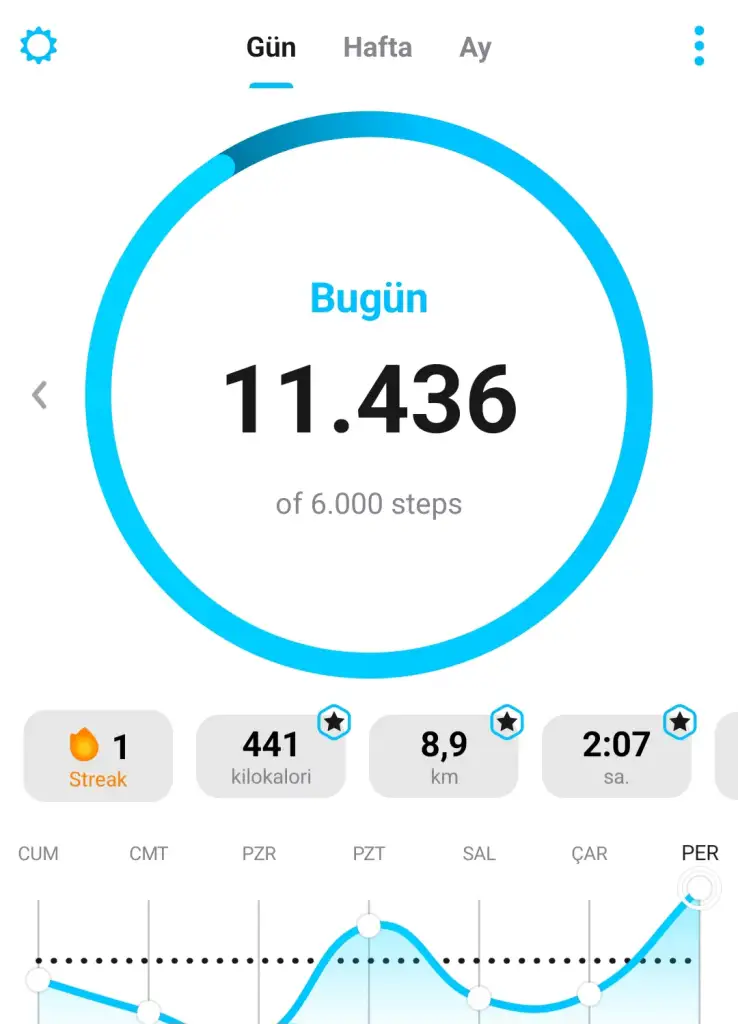Screen dimensions: 738x1024
Task: Select the SAL point on the chart
Action: click(479, 997)
